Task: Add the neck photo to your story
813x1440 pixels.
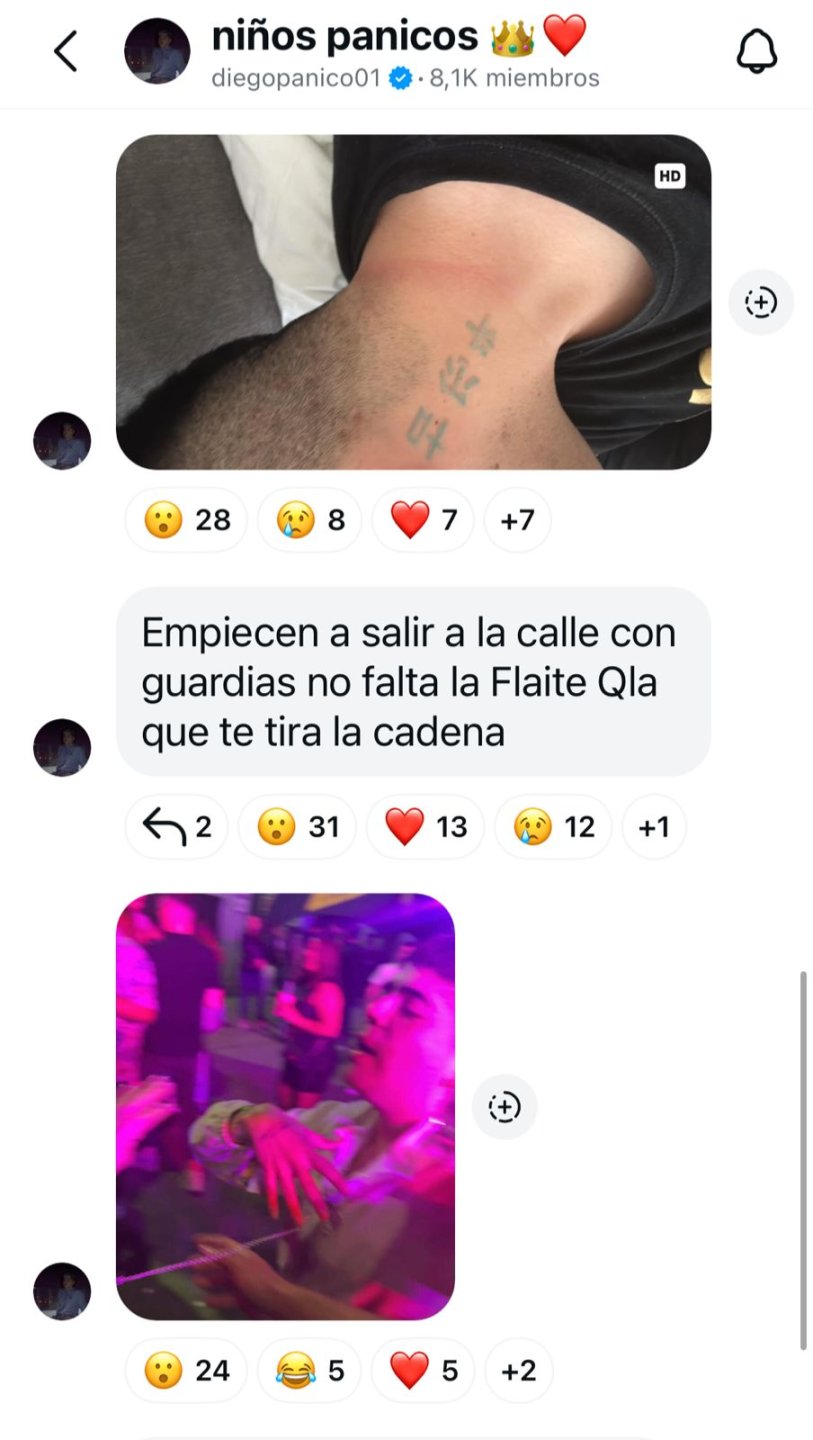Action: pyautogui.click(x=760, y=301)
